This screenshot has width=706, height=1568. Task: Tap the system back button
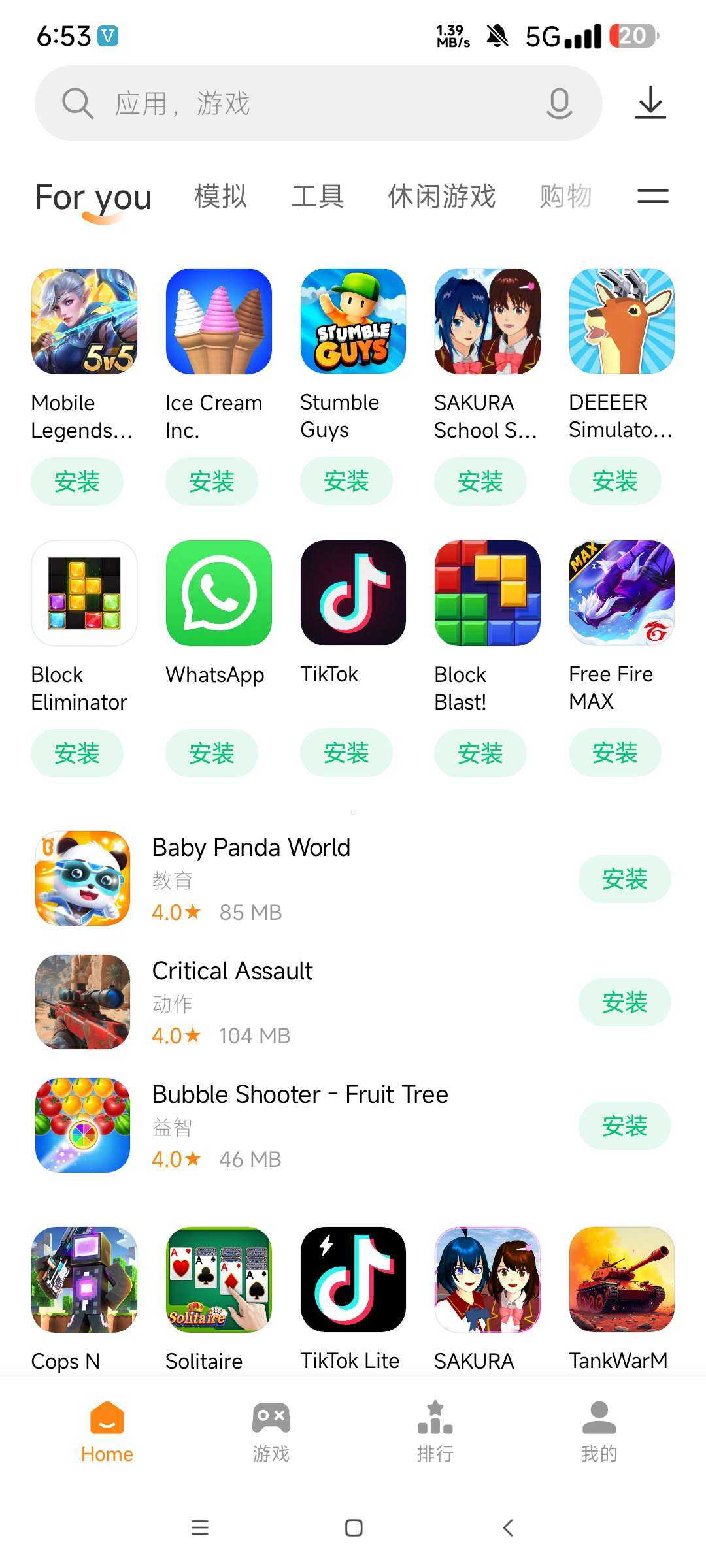(x=508, y=1527)
